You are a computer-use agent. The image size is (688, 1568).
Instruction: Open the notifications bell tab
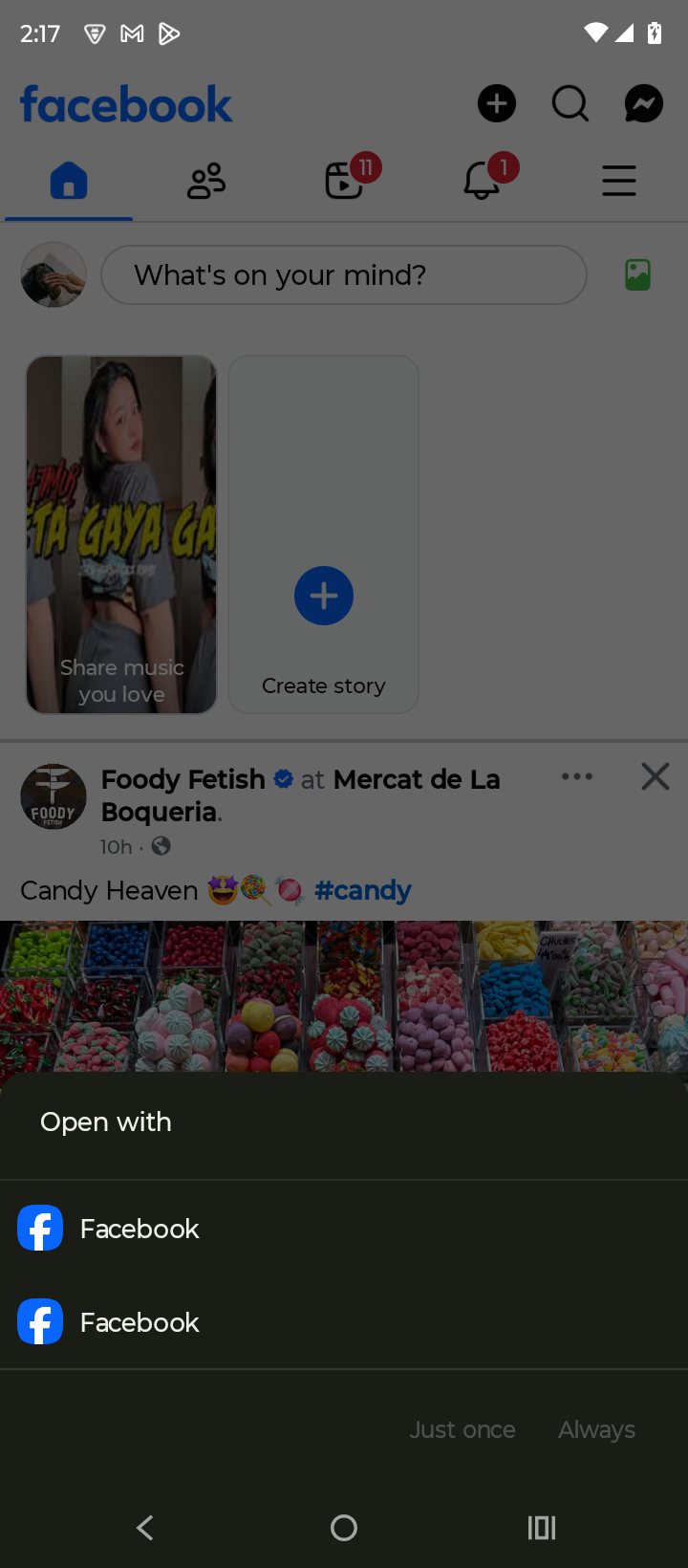pyautogui.click(x=482, y=181)
